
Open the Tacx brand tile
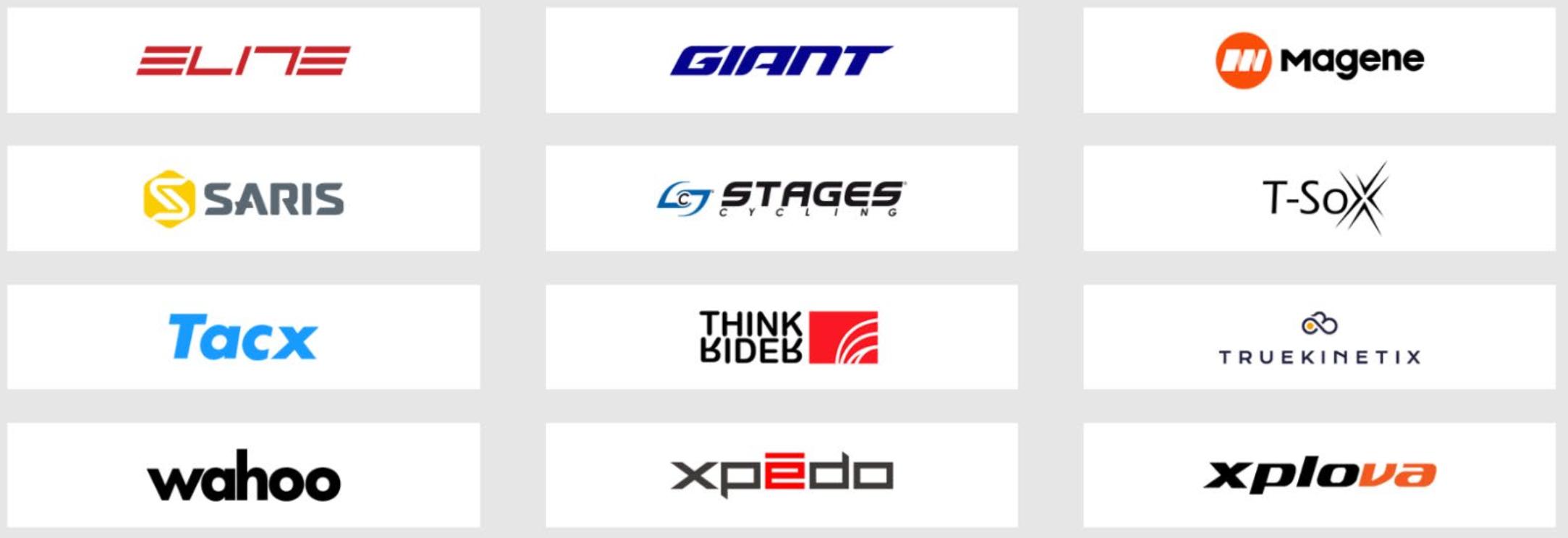click(x=243, y=337)
